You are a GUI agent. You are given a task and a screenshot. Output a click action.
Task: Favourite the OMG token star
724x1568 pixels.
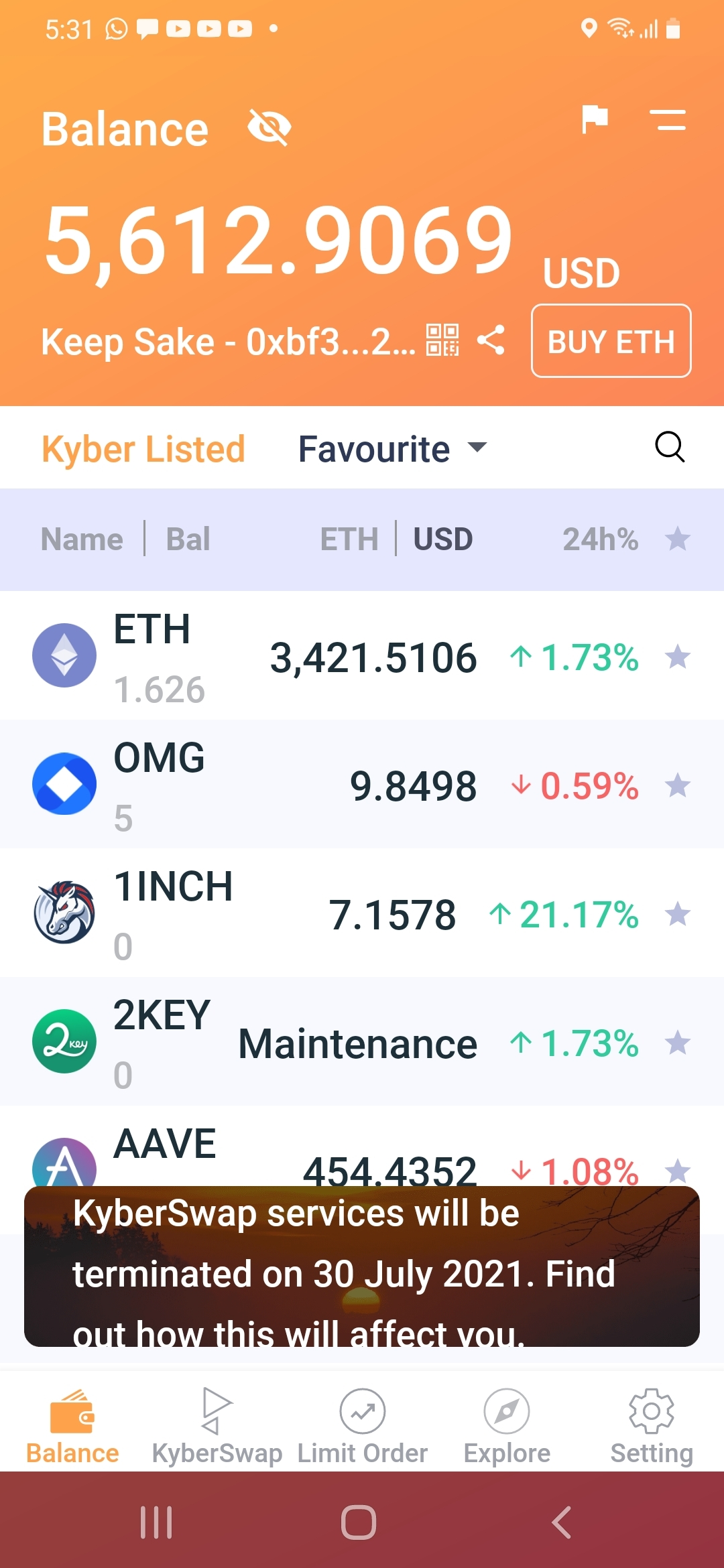[678, 785]
